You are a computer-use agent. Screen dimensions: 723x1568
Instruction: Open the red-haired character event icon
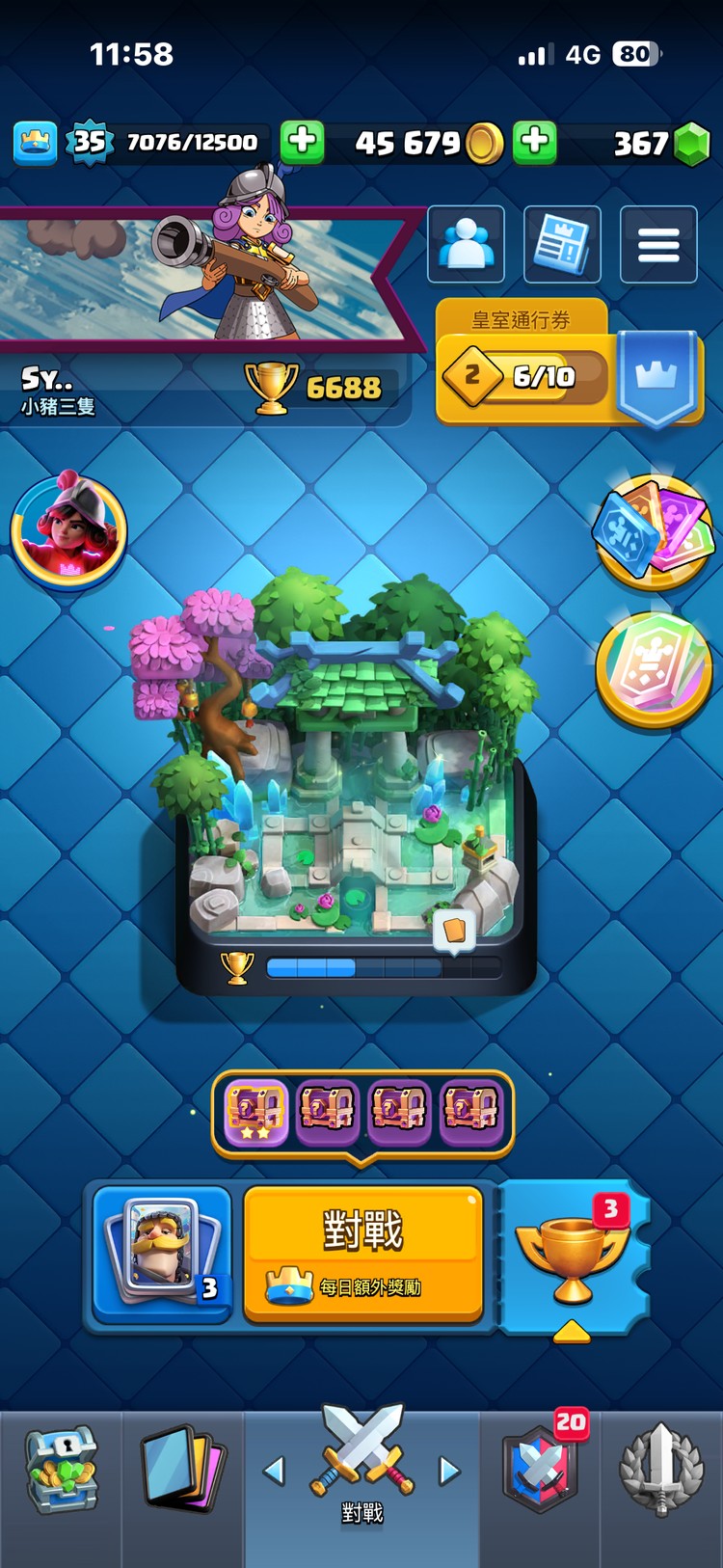(68, 529)
